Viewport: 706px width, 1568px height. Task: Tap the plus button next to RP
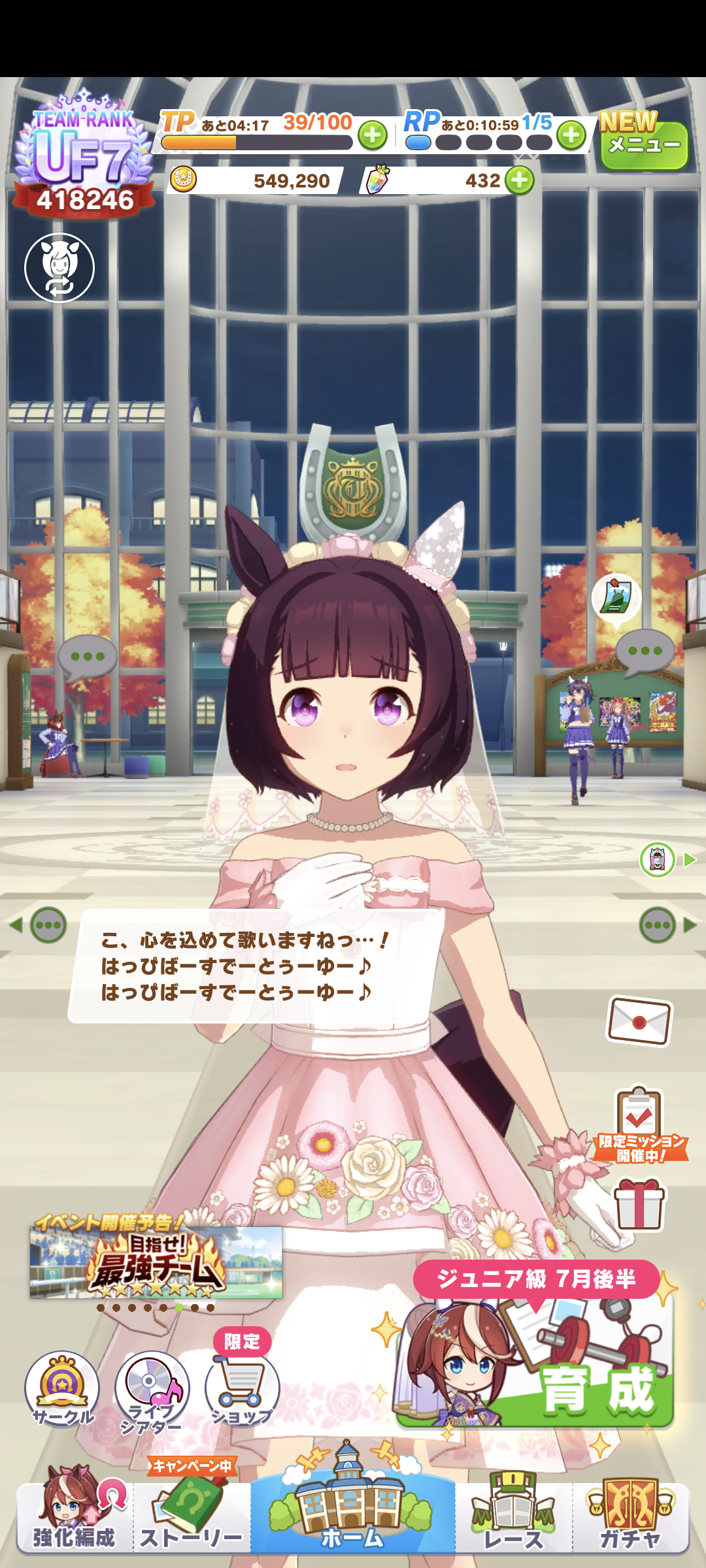pos(571,135)
